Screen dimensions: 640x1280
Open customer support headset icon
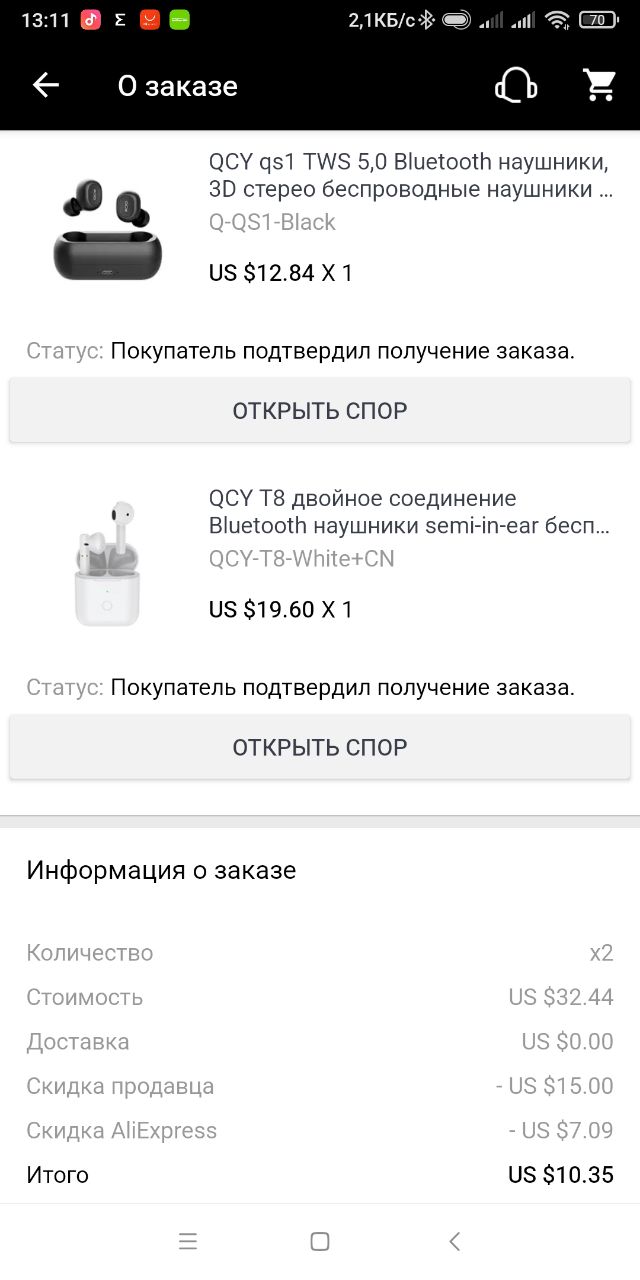[x=516, y=86]
